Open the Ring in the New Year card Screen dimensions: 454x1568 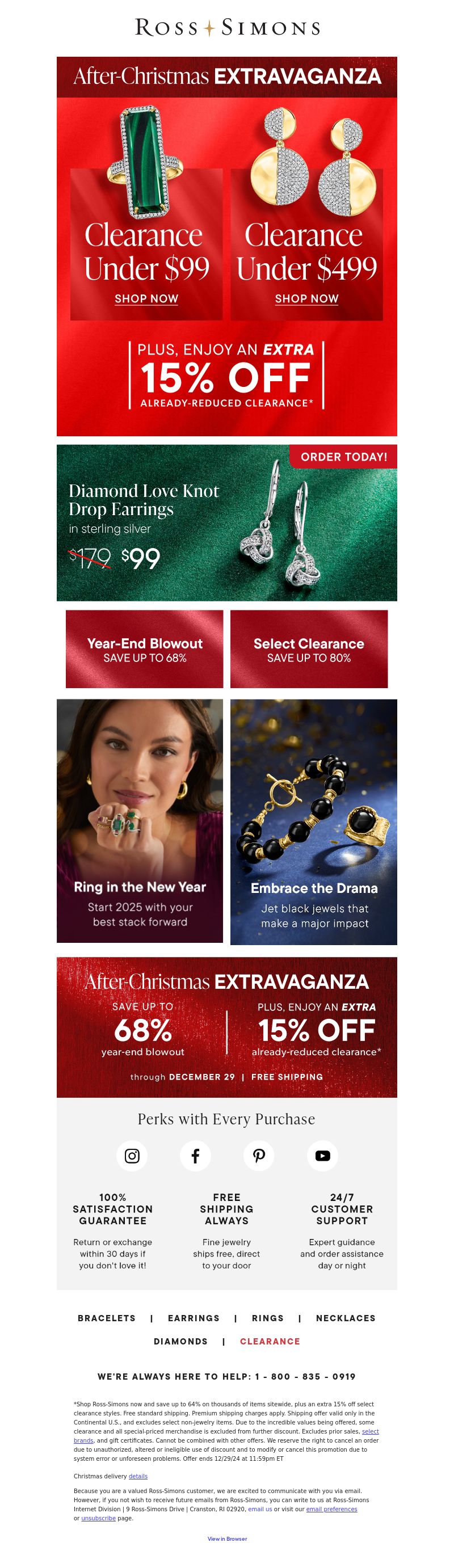tap(140, 820)
